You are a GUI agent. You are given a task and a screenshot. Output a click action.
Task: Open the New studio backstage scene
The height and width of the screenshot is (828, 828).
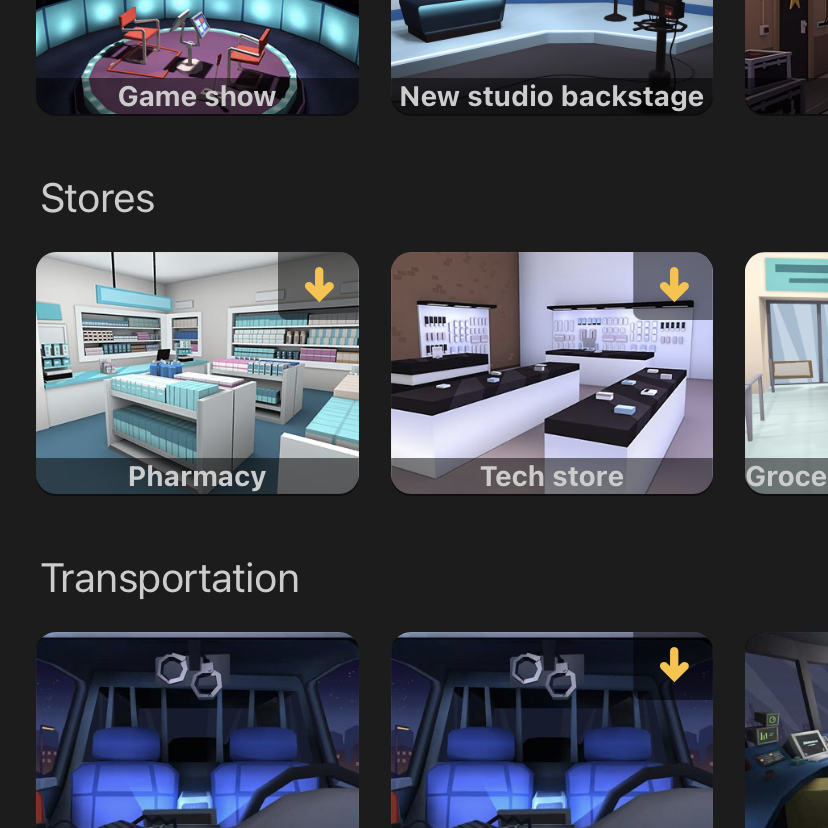pyautogui.click(x=551, y=56)
